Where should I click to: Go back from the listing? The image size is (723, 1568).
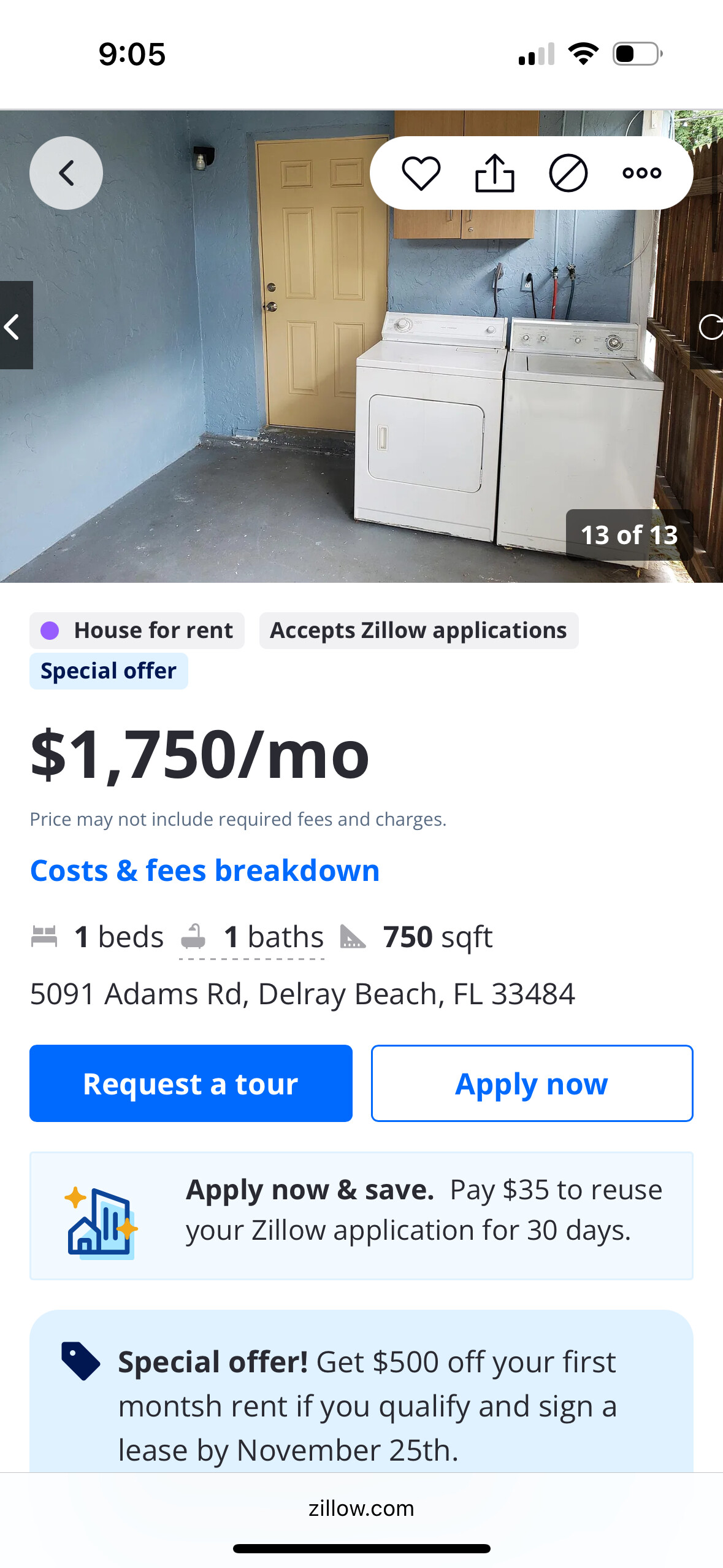tap(66, 173)
